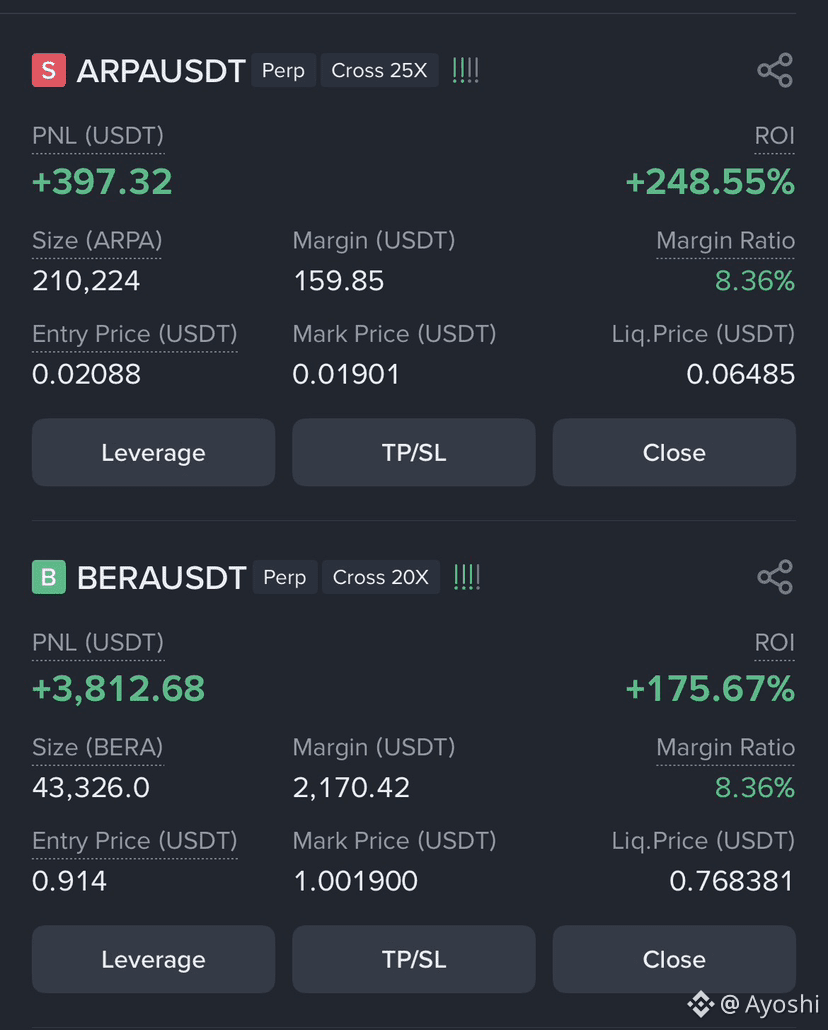Set TP/SL on the BERAUSDT position
This screenshot has width=828, height=1030.
(x=413, y=959)
